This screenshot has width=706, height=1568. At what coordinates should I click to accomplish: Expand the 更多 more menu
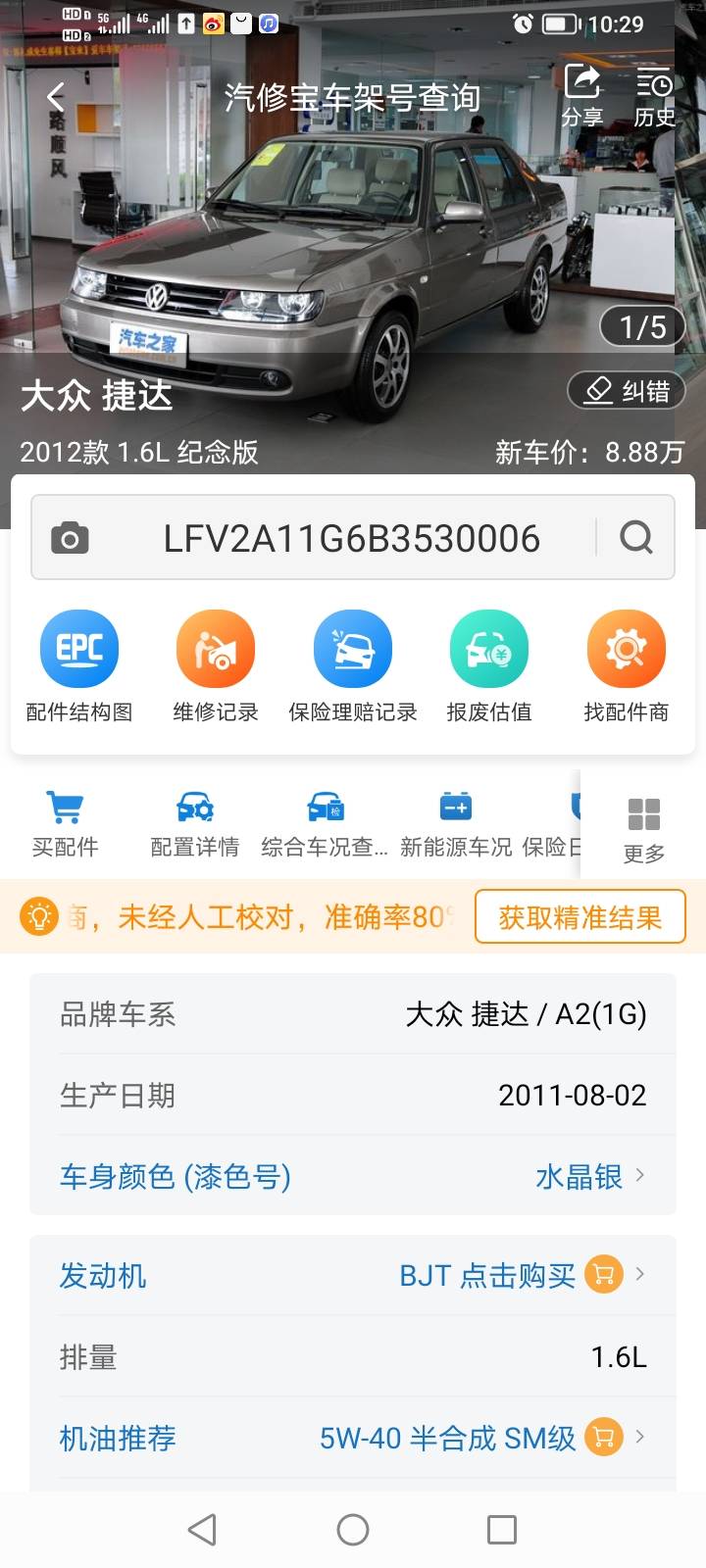[x=644, y=828]
